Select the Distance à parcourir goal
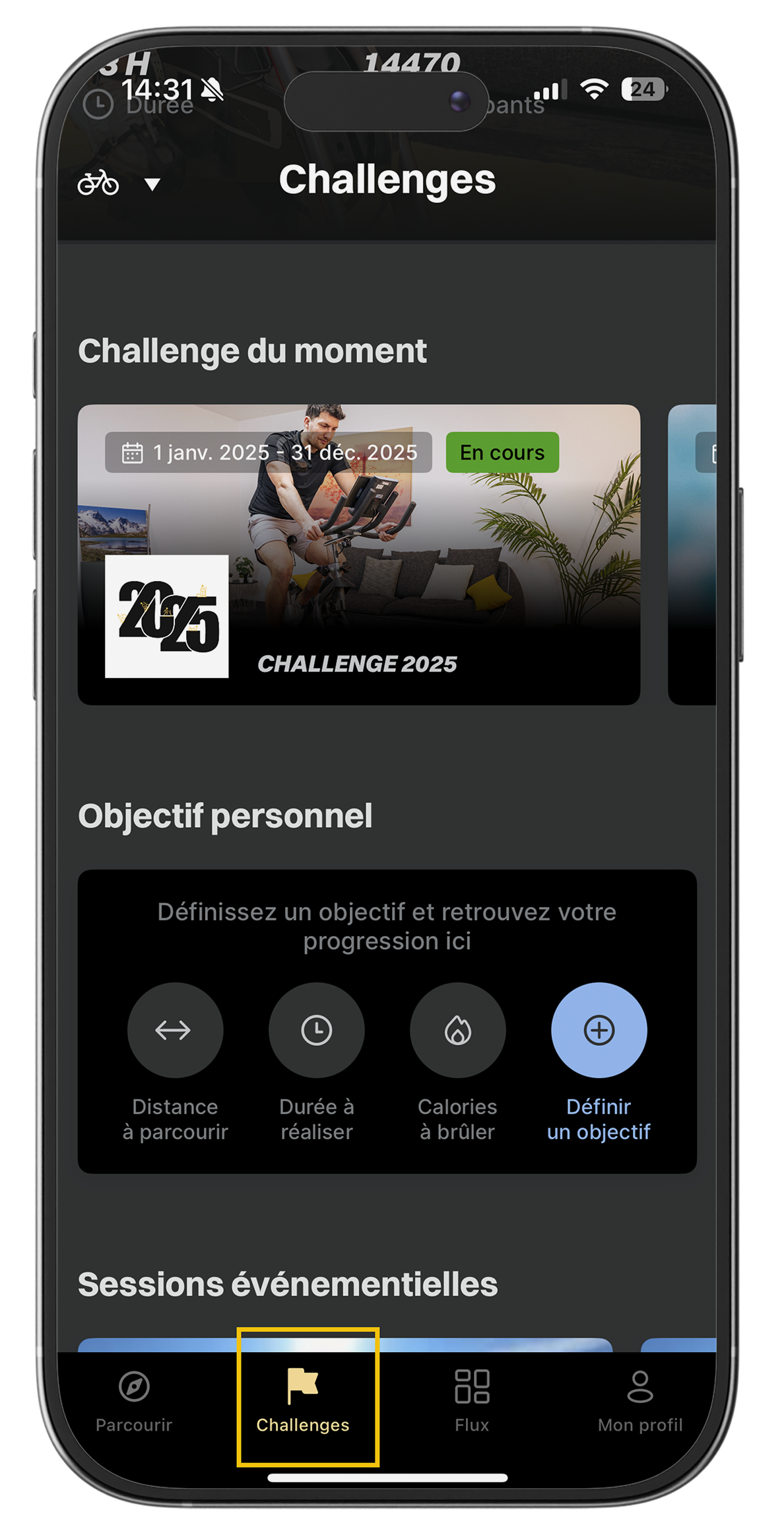The width and height of the screenshot is (784, 1537). [175, 1031]
